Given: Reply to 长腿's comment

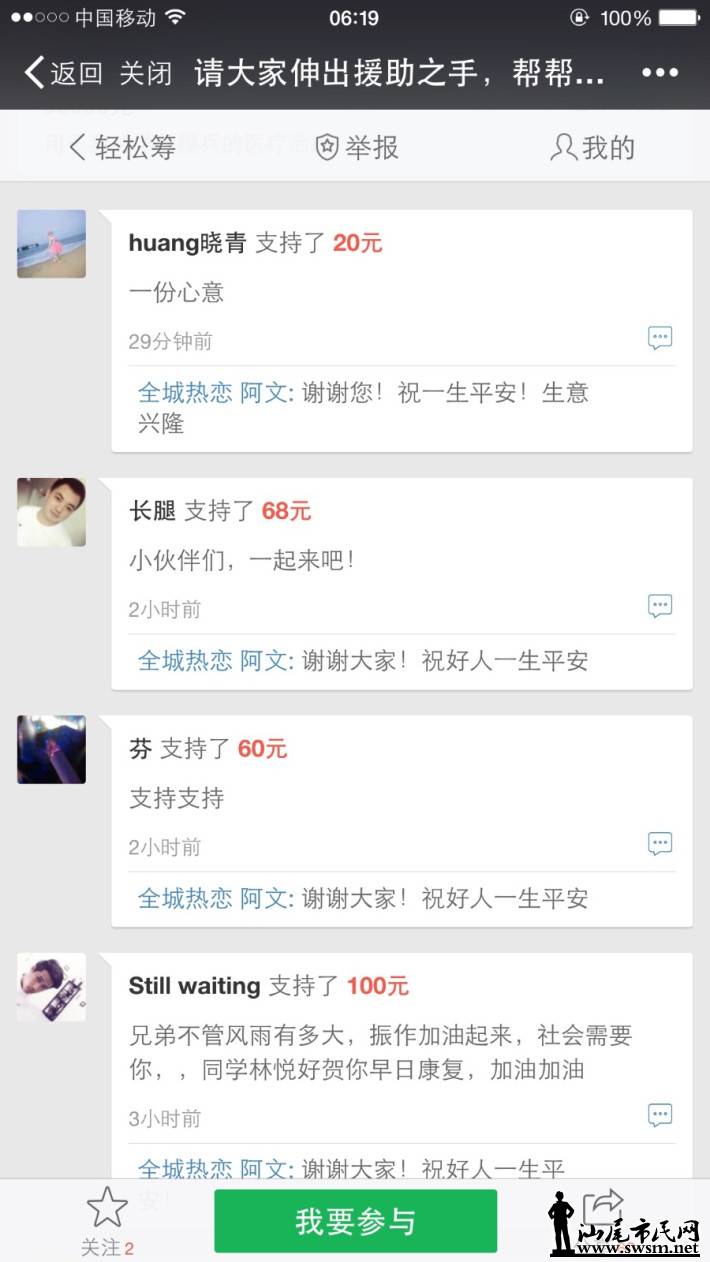Looking at the screenshot, I should [x=660, y=606].
